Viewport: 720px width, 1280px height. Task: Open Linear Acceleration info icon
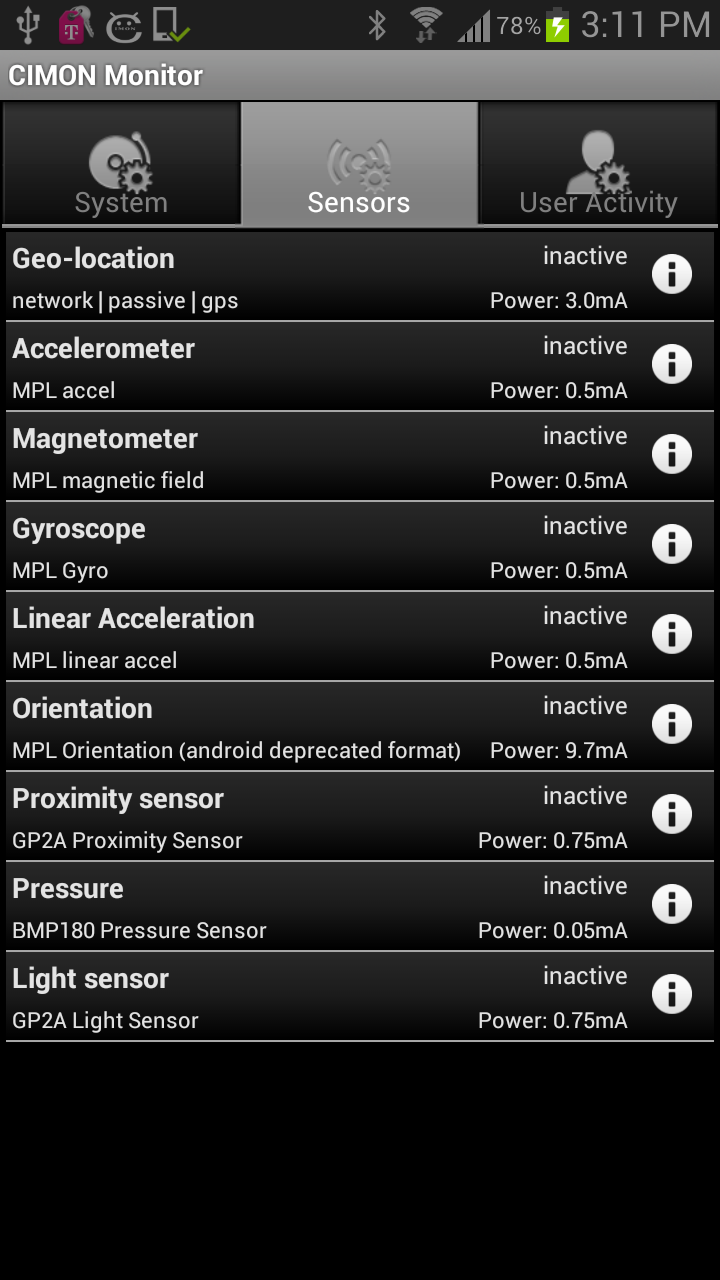pyautogui.click(x=672, y=634)
